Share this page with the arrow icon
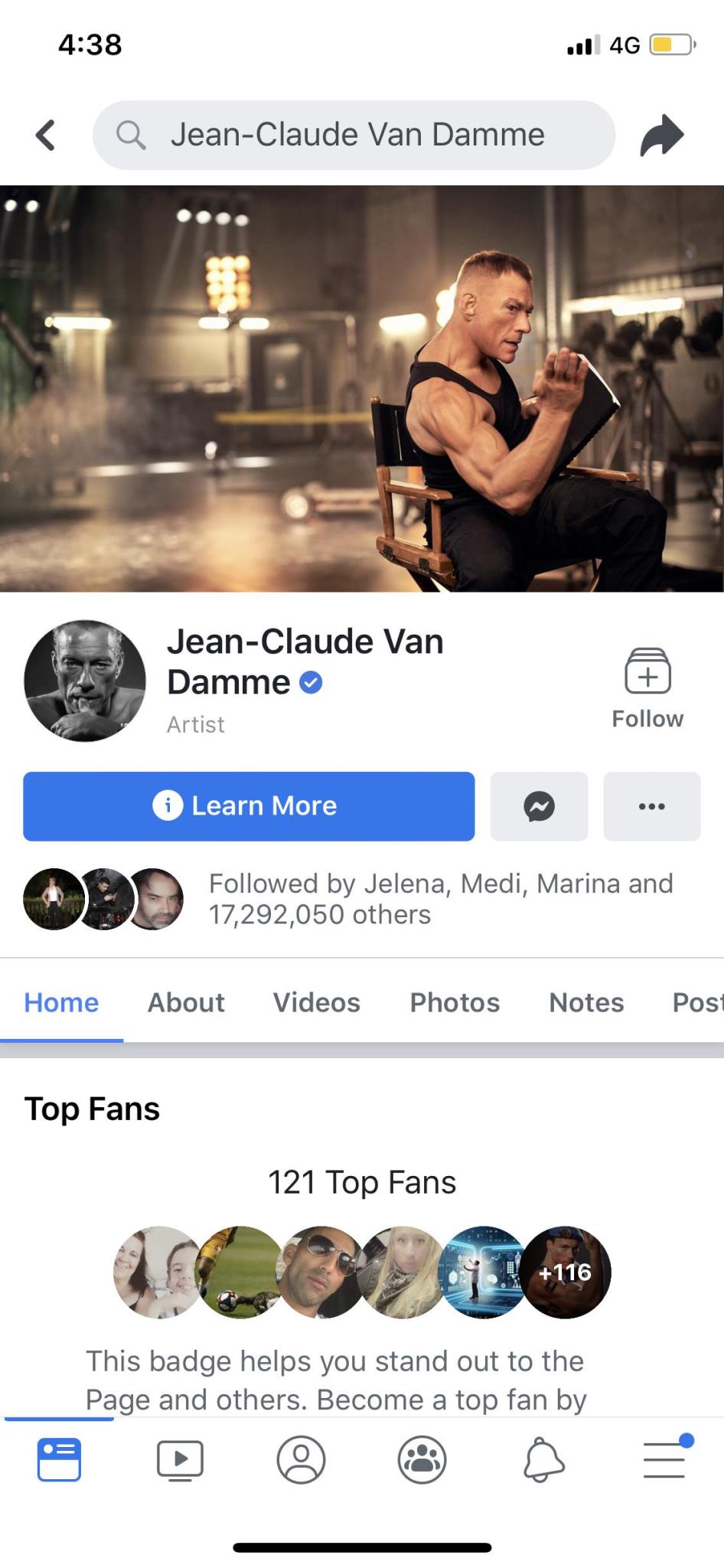 click(x=661, y=136)
